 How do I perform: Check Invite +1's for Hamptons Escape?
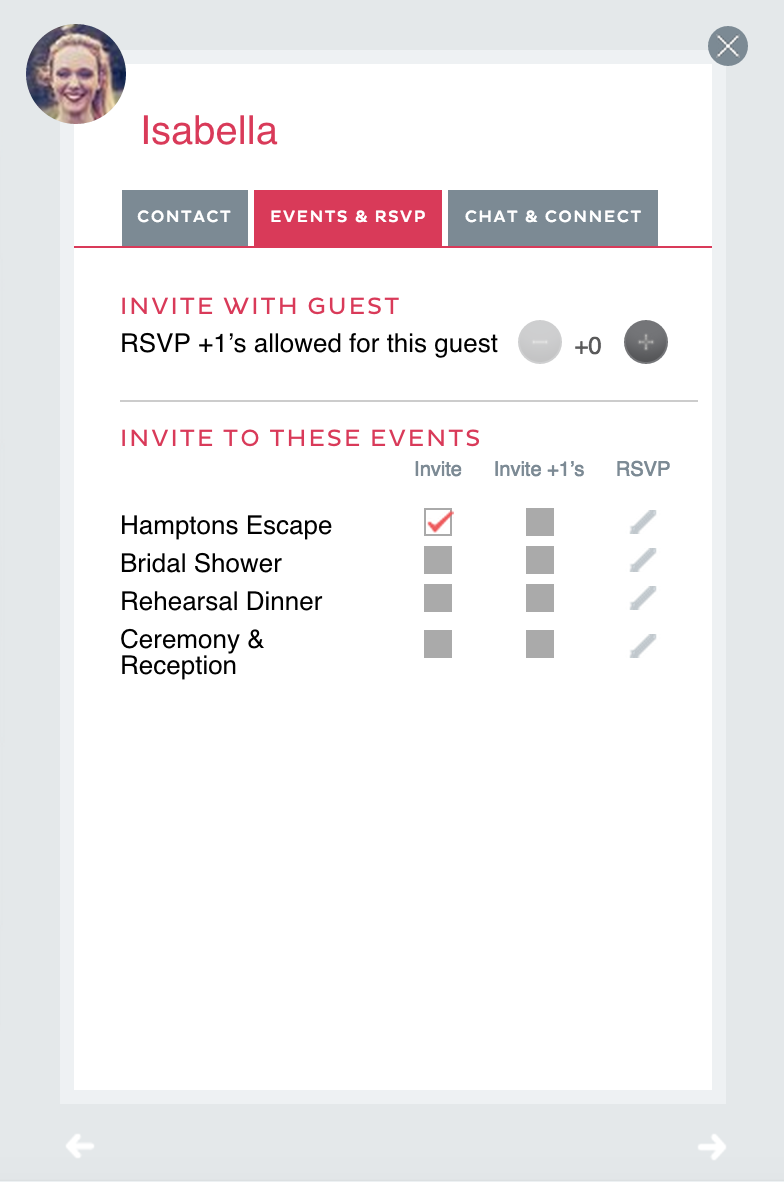(540, 522)
